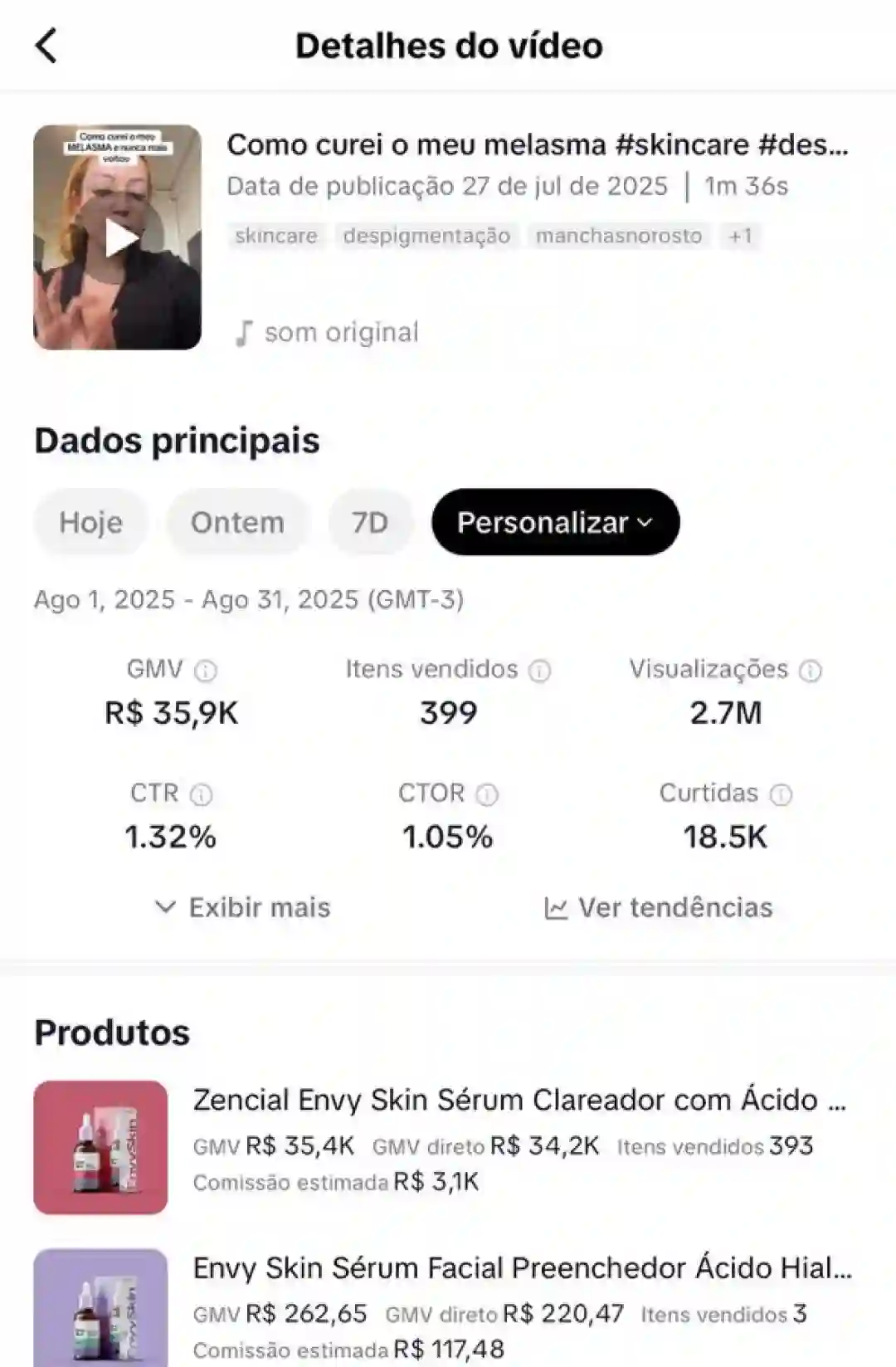Select the Hoje time filter
This screenshot has height=1367, width=896.
click(x=90, y=522)
